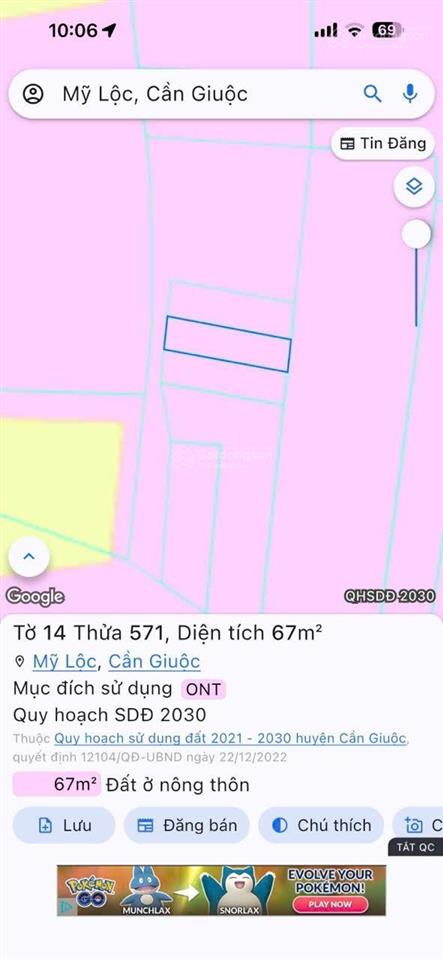Tap Đăng bán to post for sale
443x960 pixels.
[x=187, y=825]
